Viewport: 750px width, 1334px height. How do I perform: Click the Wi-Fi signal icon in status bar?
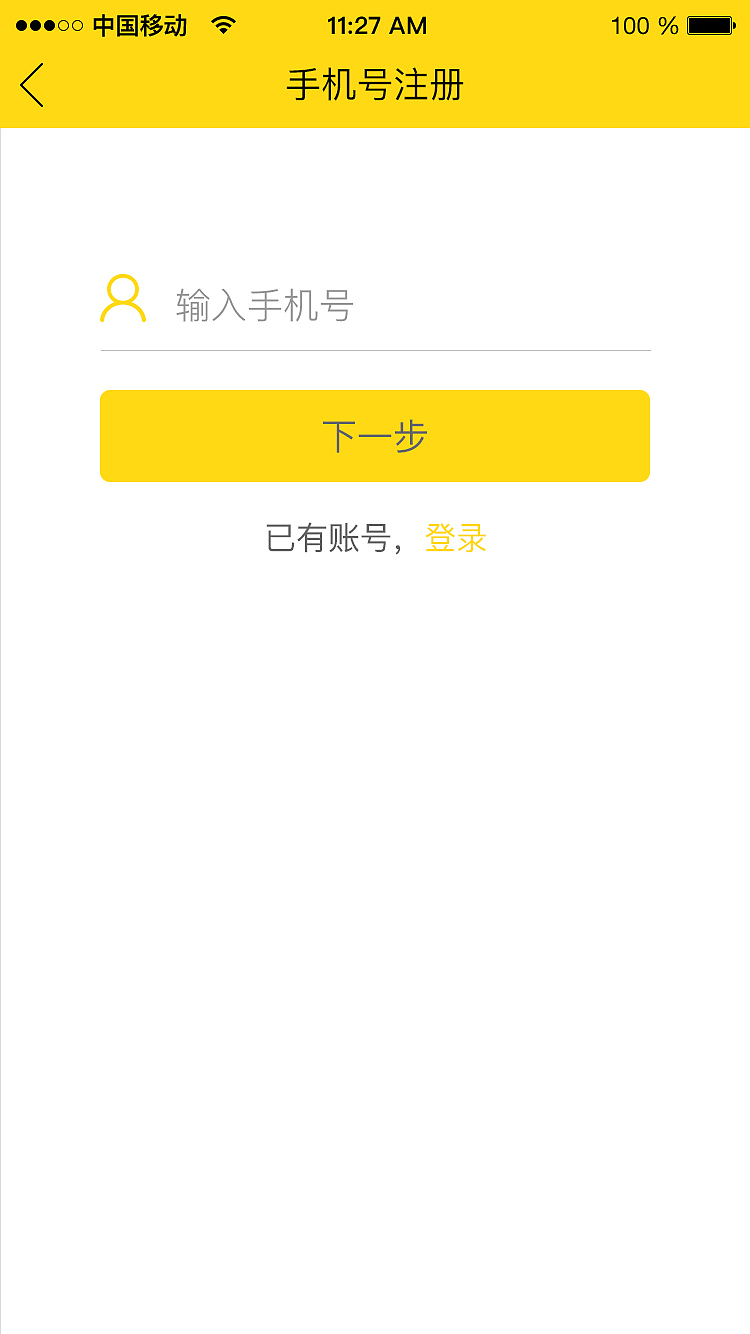222,25
